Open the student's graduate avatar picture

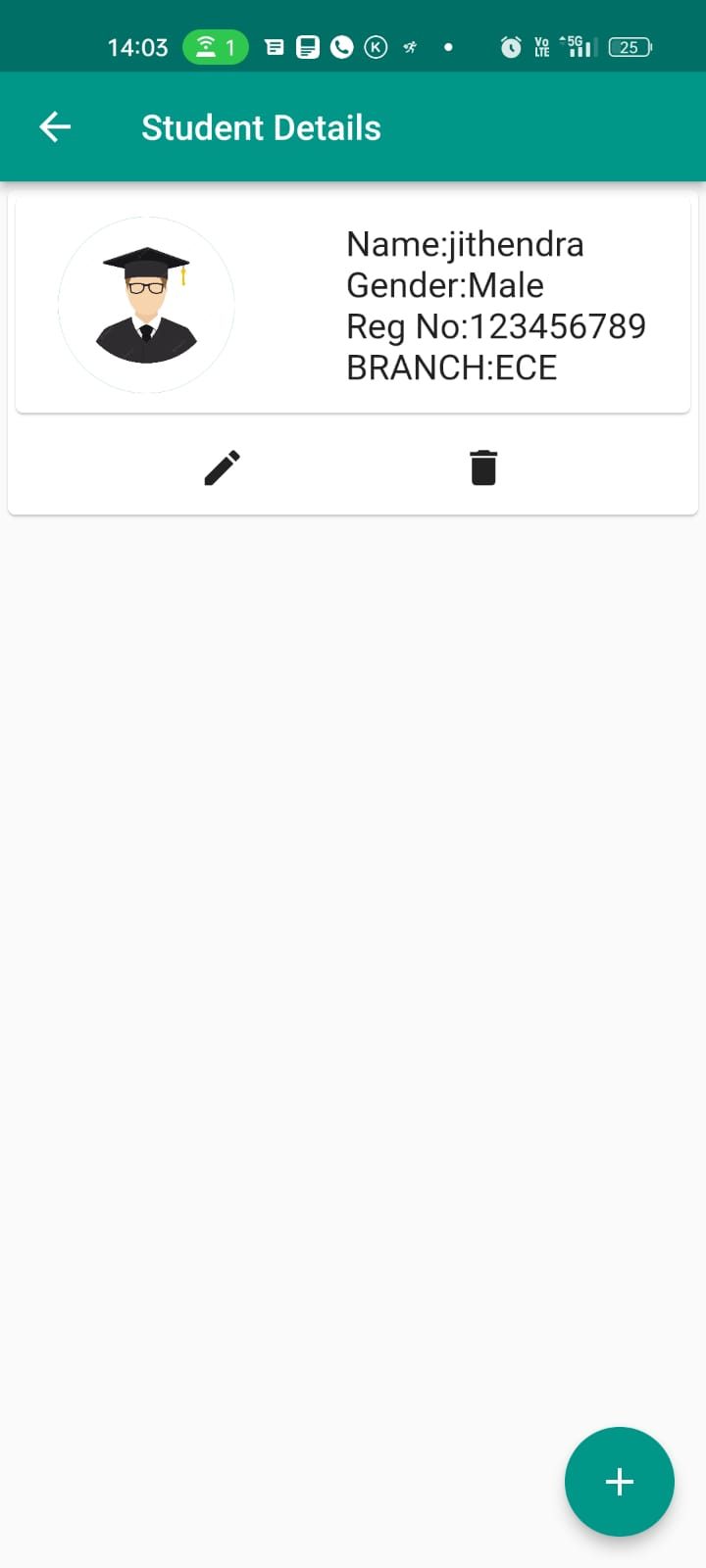pos(146,305)
